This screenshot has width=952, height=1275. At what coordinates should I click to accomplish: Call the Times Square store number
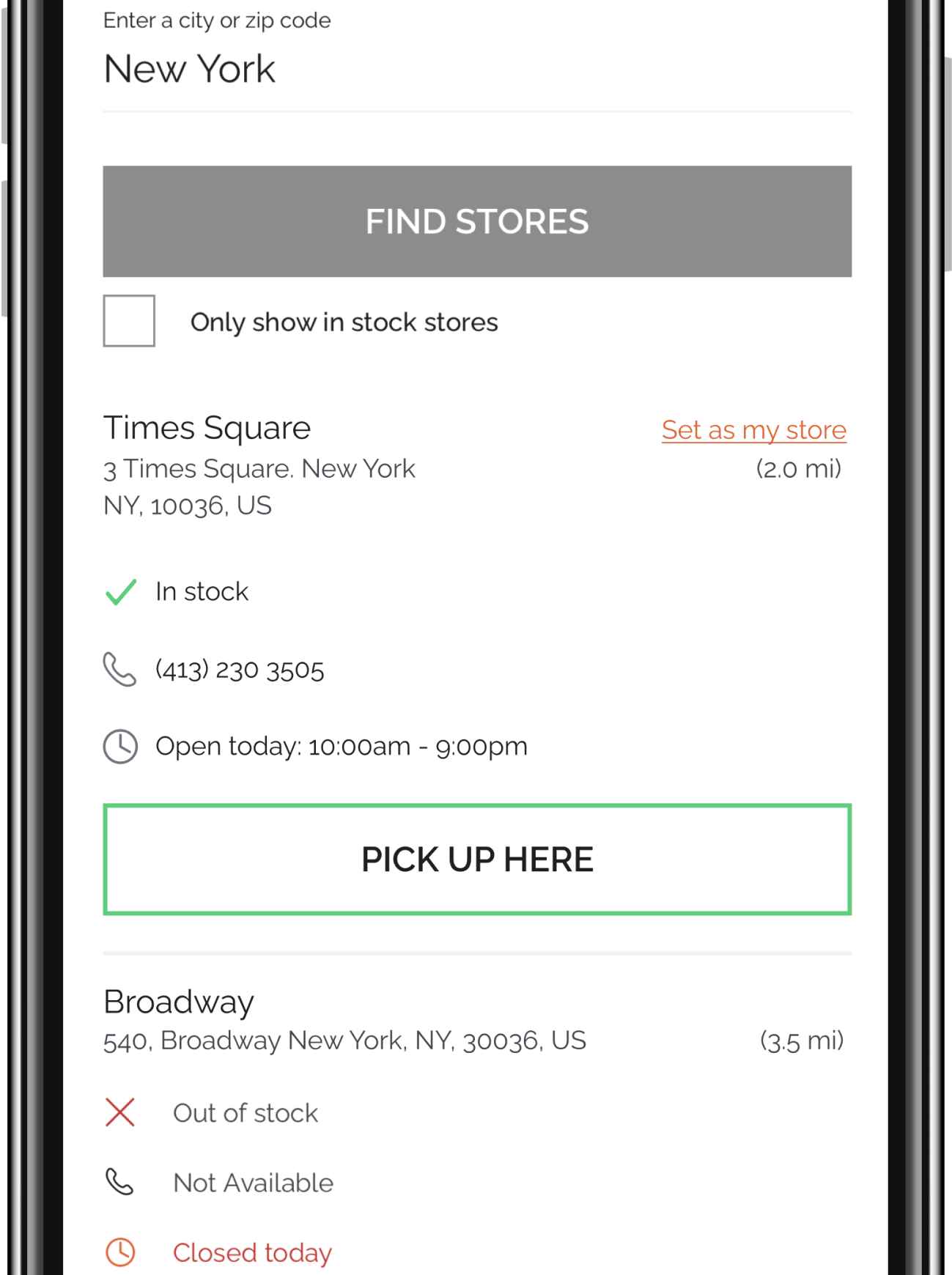pos(240,670)
